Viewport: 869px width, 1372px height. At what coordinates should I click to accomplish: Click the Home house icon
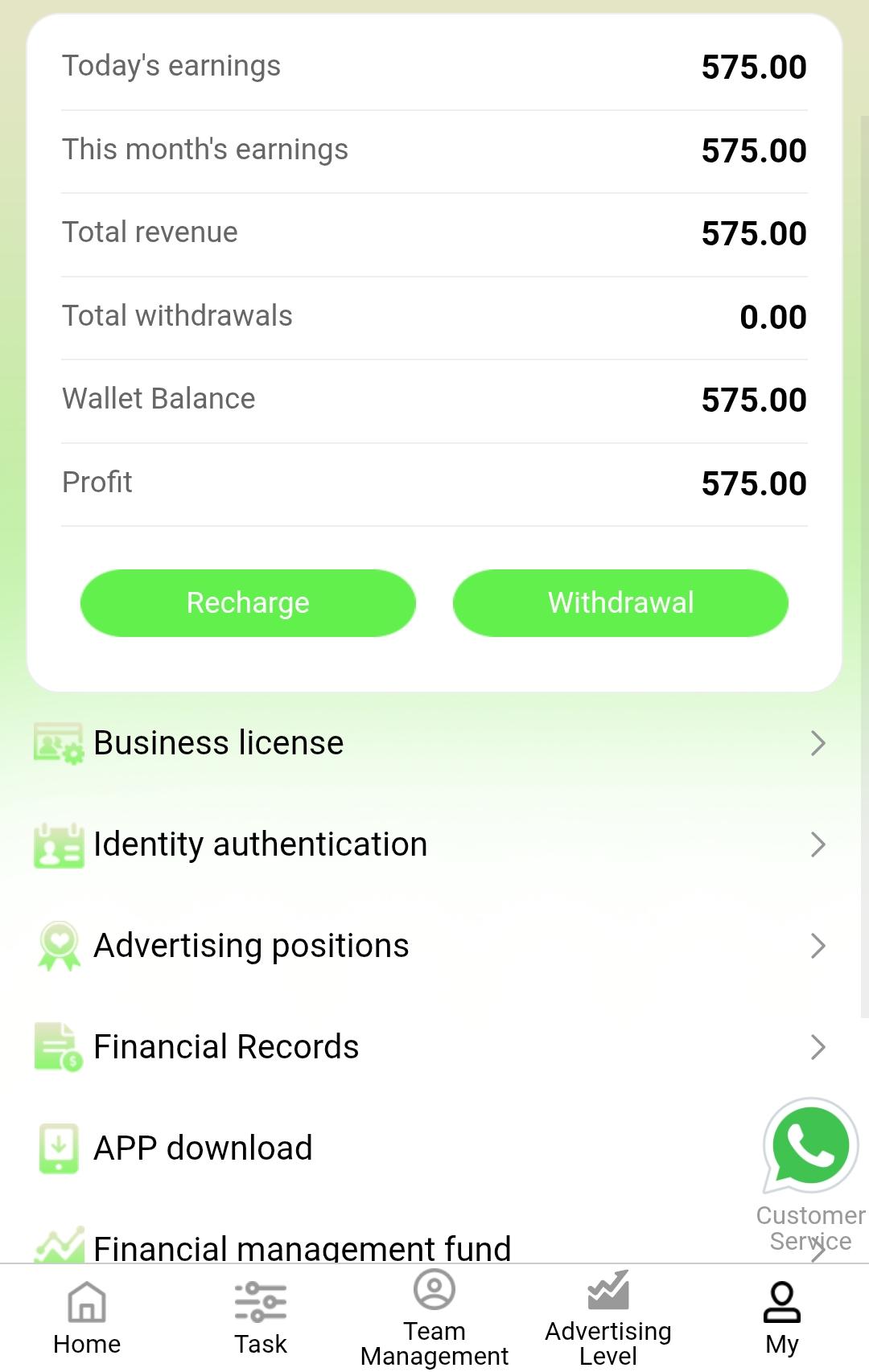pos(86,1301)
